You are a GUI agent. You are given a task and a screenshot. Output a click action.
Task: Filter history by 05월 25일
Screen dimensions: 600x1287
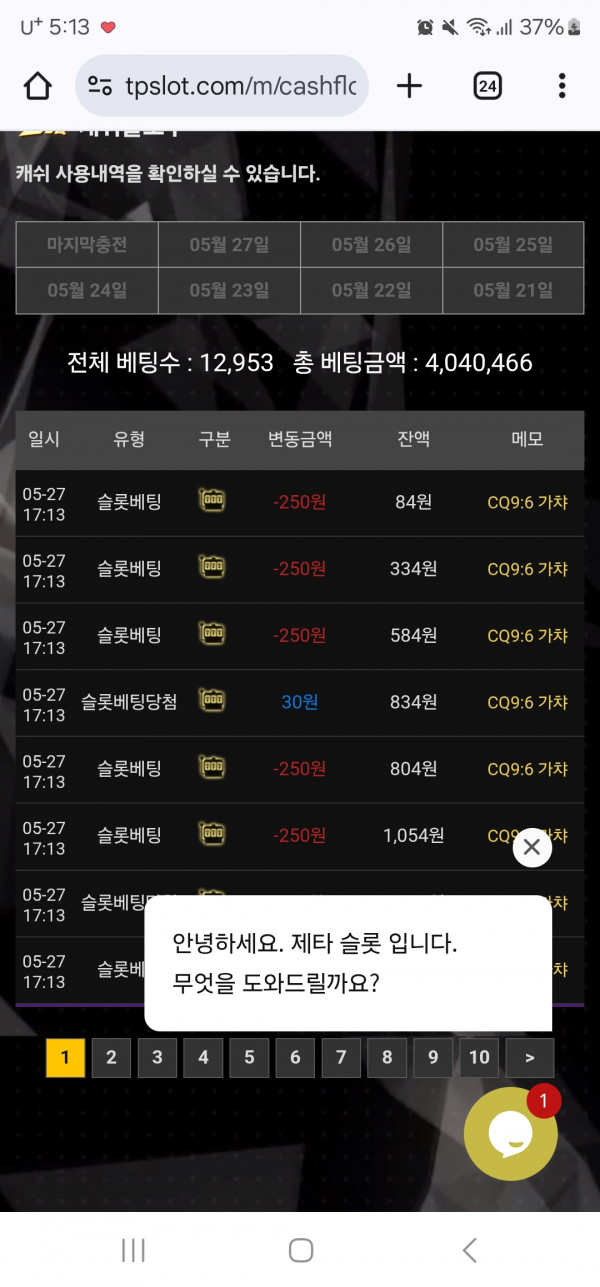pyautogui.click(x=513, y=245)
